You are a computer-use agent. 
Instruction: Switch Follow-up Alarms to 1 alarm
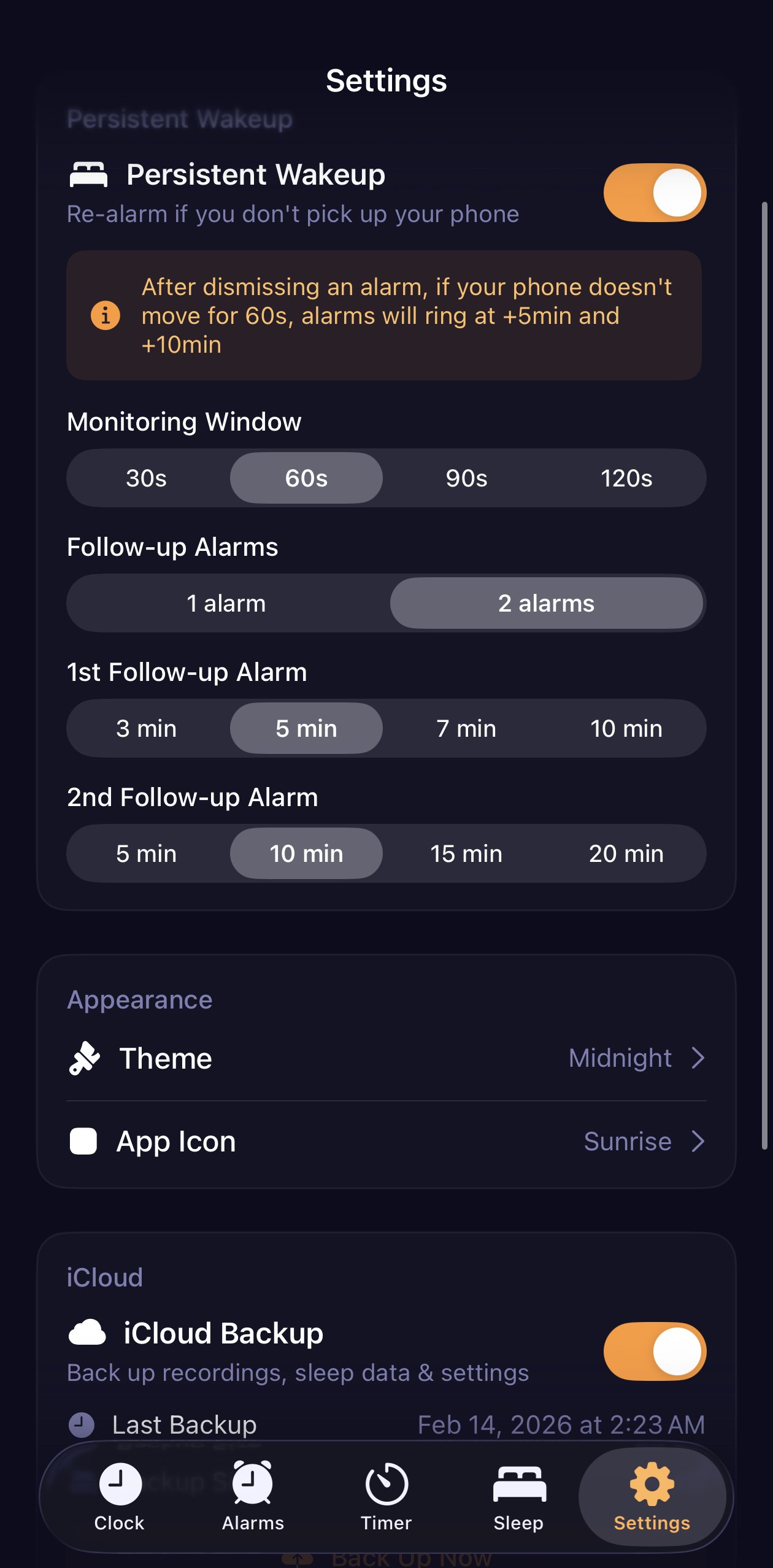[x=226, y=603]
